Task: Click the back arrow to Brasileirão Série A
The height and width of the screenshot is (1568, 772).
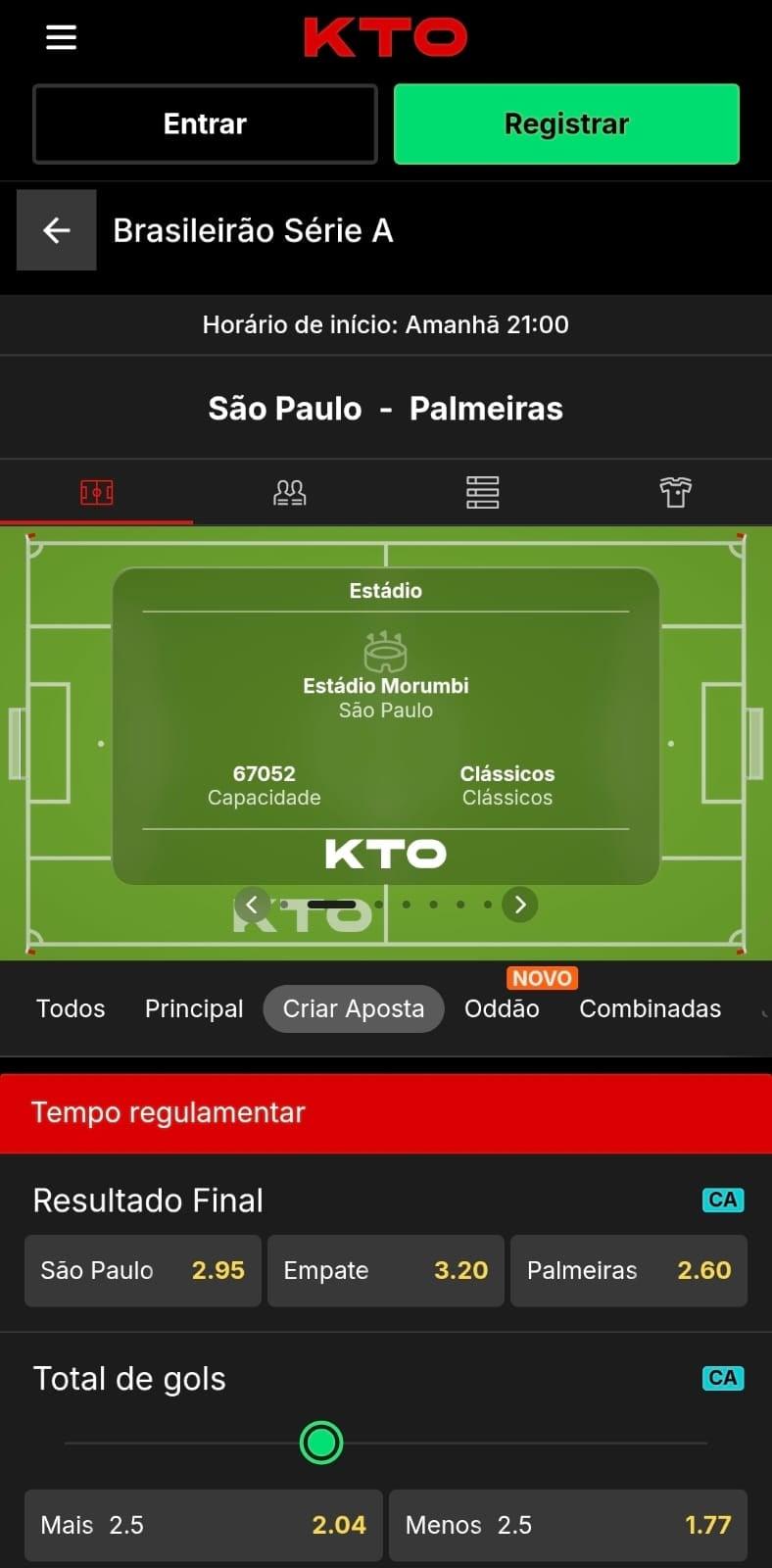Action: [55, 230]
